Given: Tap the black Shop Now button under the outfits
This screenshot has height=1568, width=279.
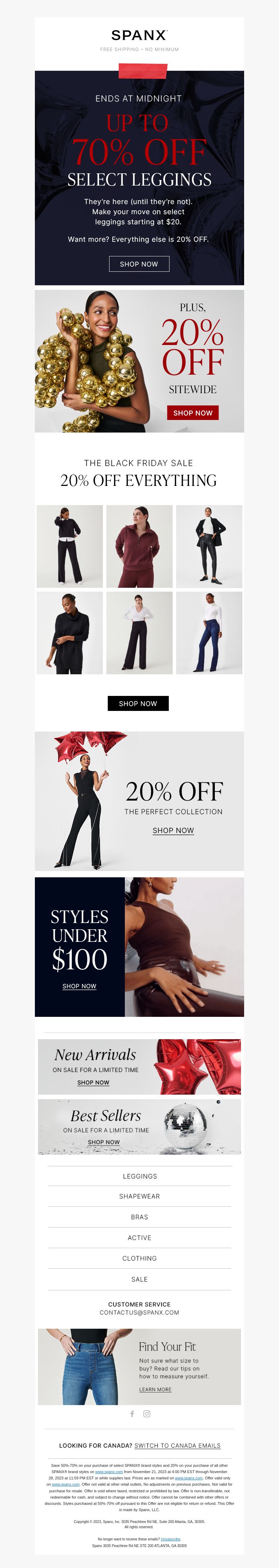Looking at the screenshot, I should pyautogui.click(x=138, y=703).
